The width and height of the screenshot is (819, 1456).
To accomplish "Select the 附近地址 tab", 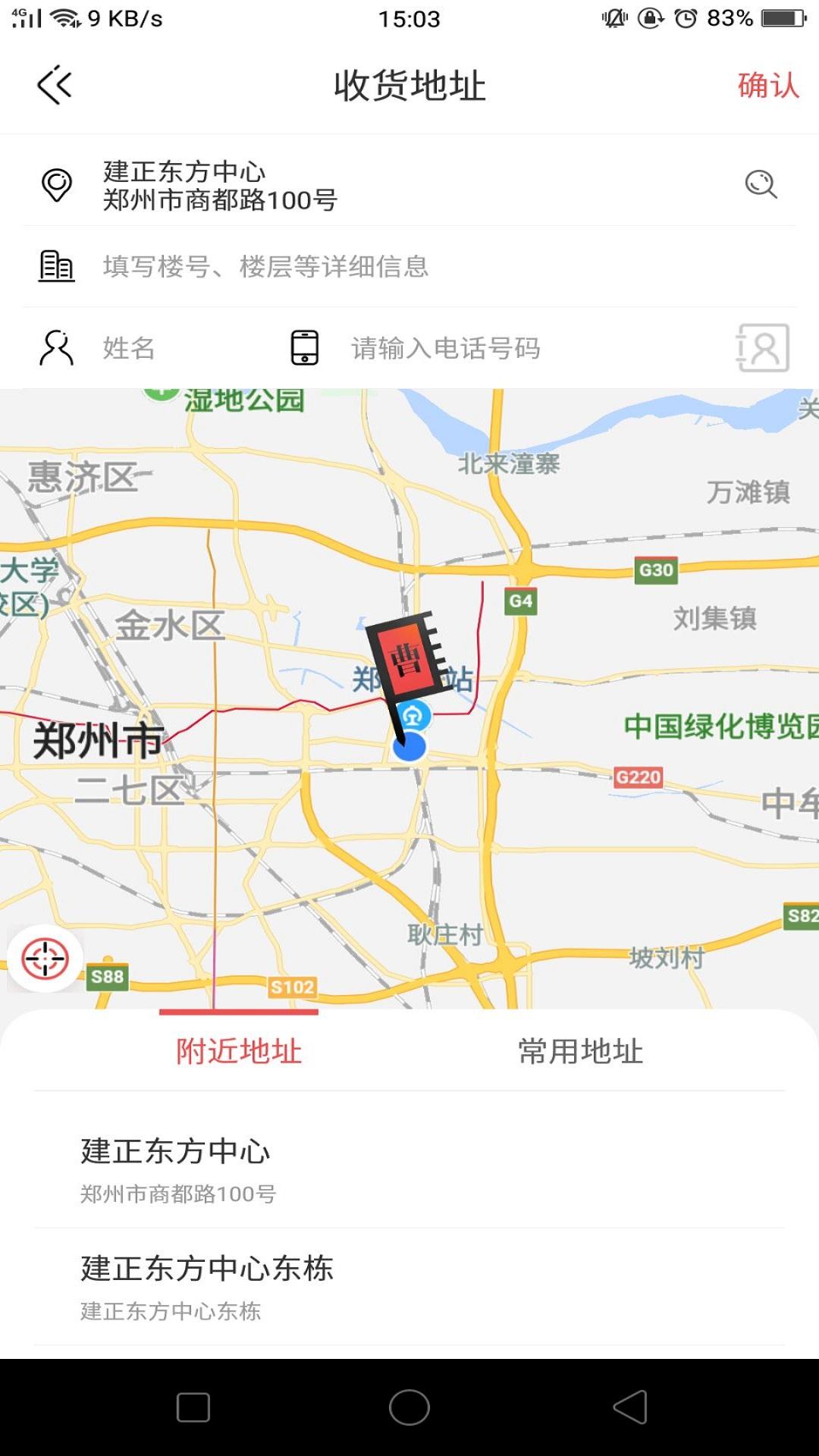I will tap(237, 1049).
